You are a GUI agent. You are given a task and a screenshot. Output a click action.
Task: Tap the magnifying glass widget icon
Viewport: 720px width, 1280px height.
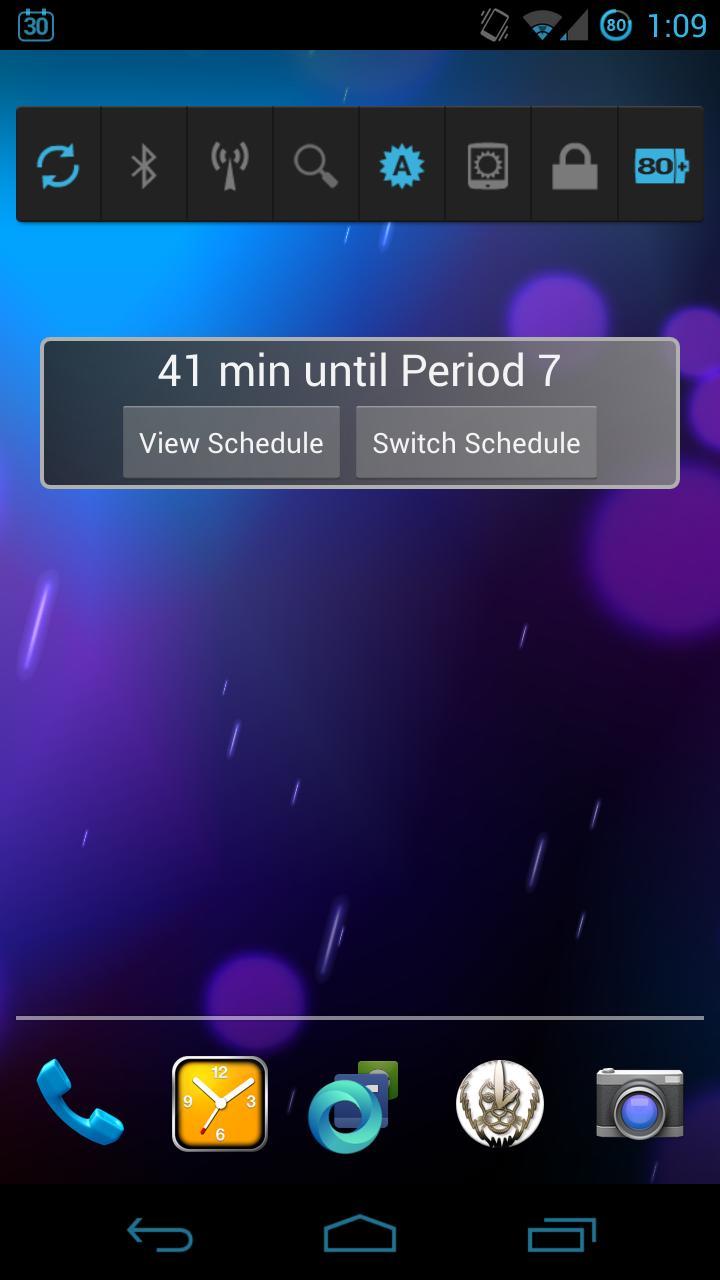pos(316,165)
